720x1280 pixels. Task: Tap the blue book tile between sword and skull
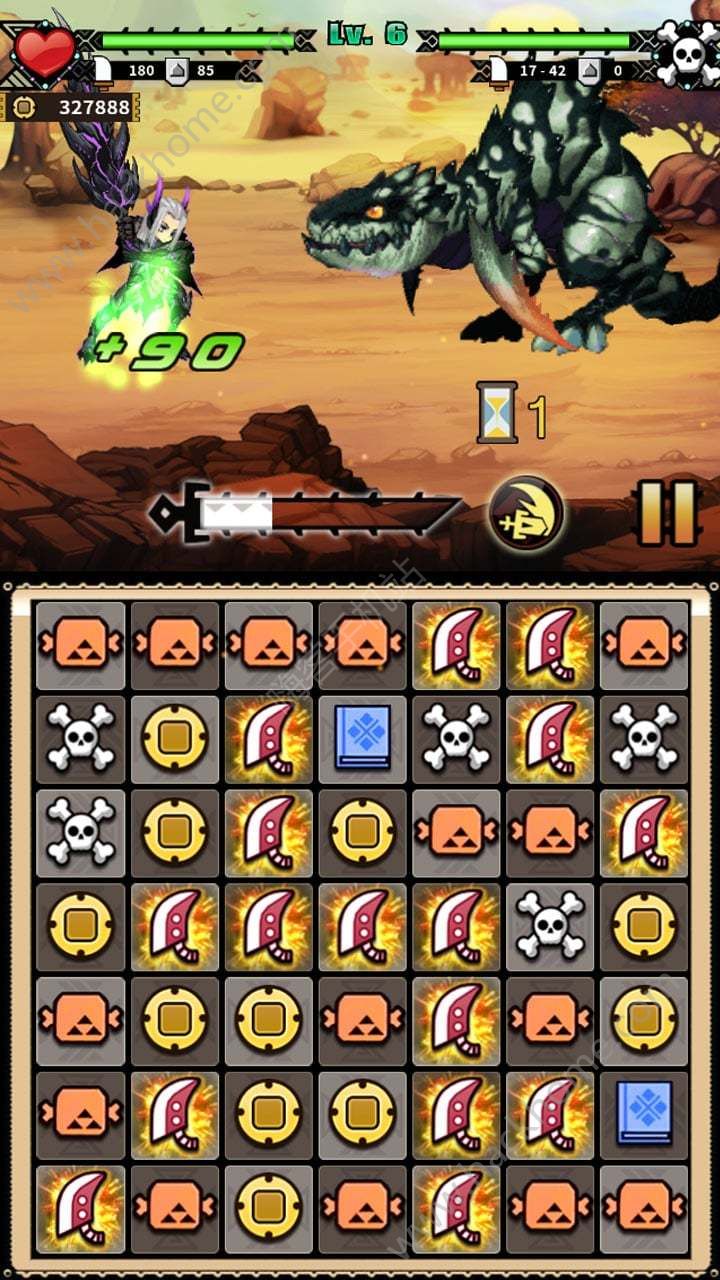coord(361,739)
